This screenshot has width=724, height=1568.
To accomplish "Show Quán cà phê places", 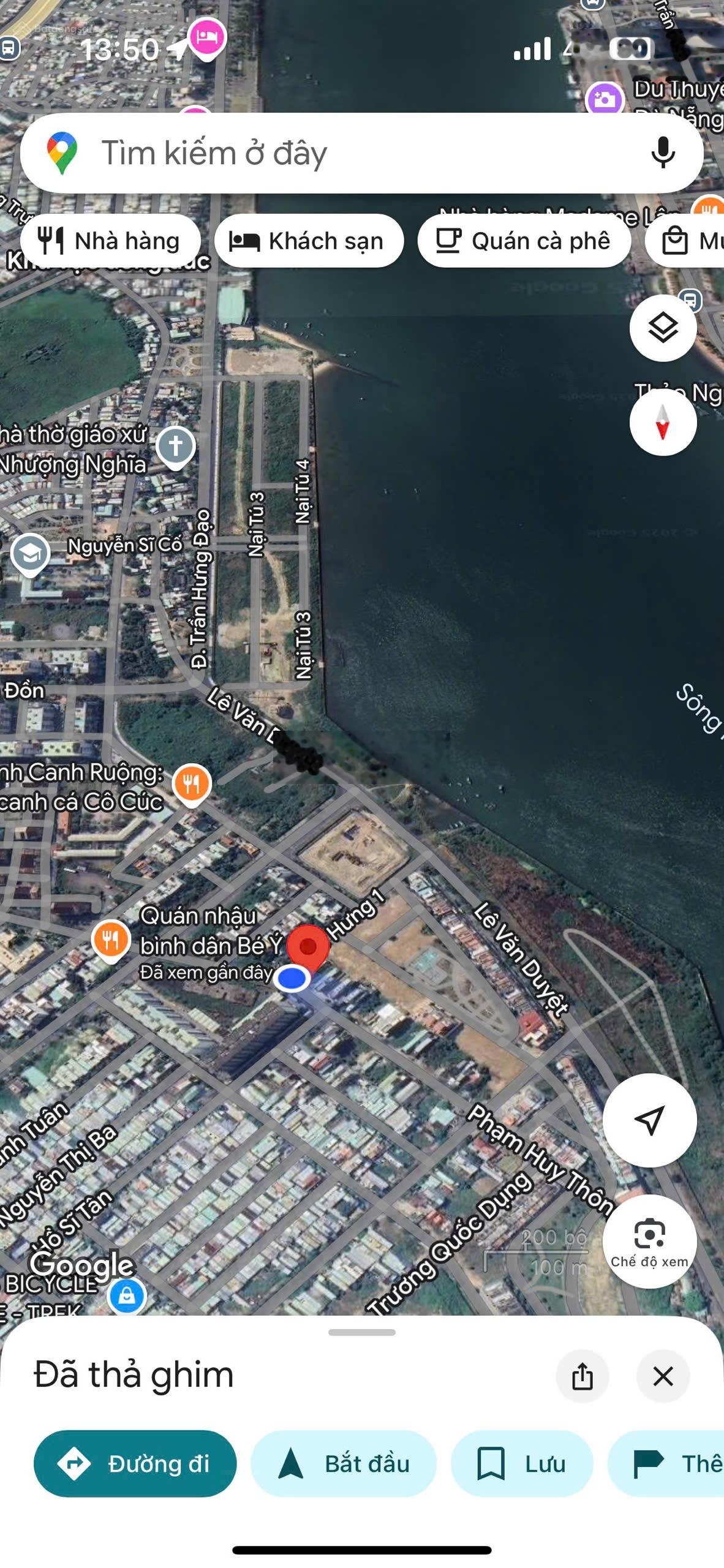I will [x=524, y=241].
